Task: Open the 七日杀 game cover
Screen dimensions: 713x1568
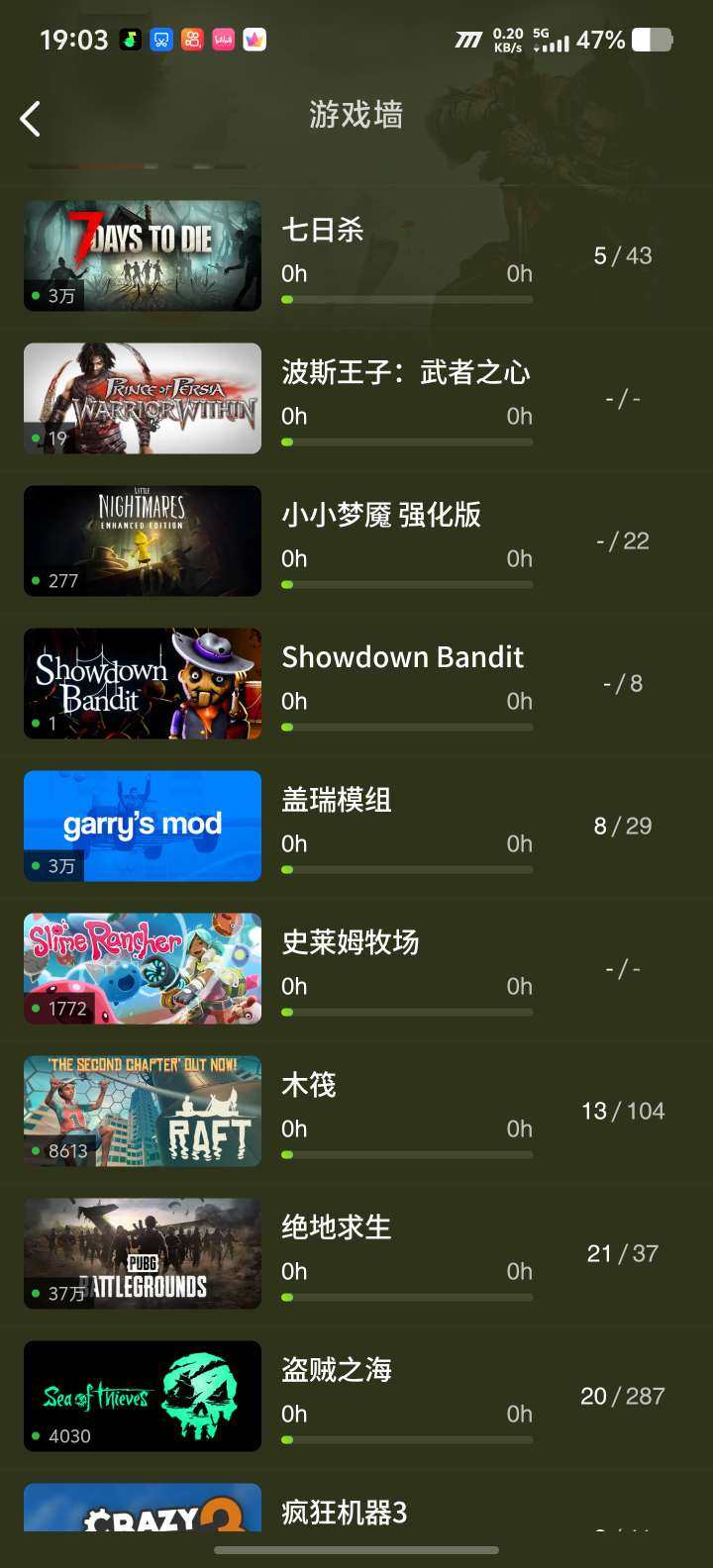Action: tap(142, 255)
